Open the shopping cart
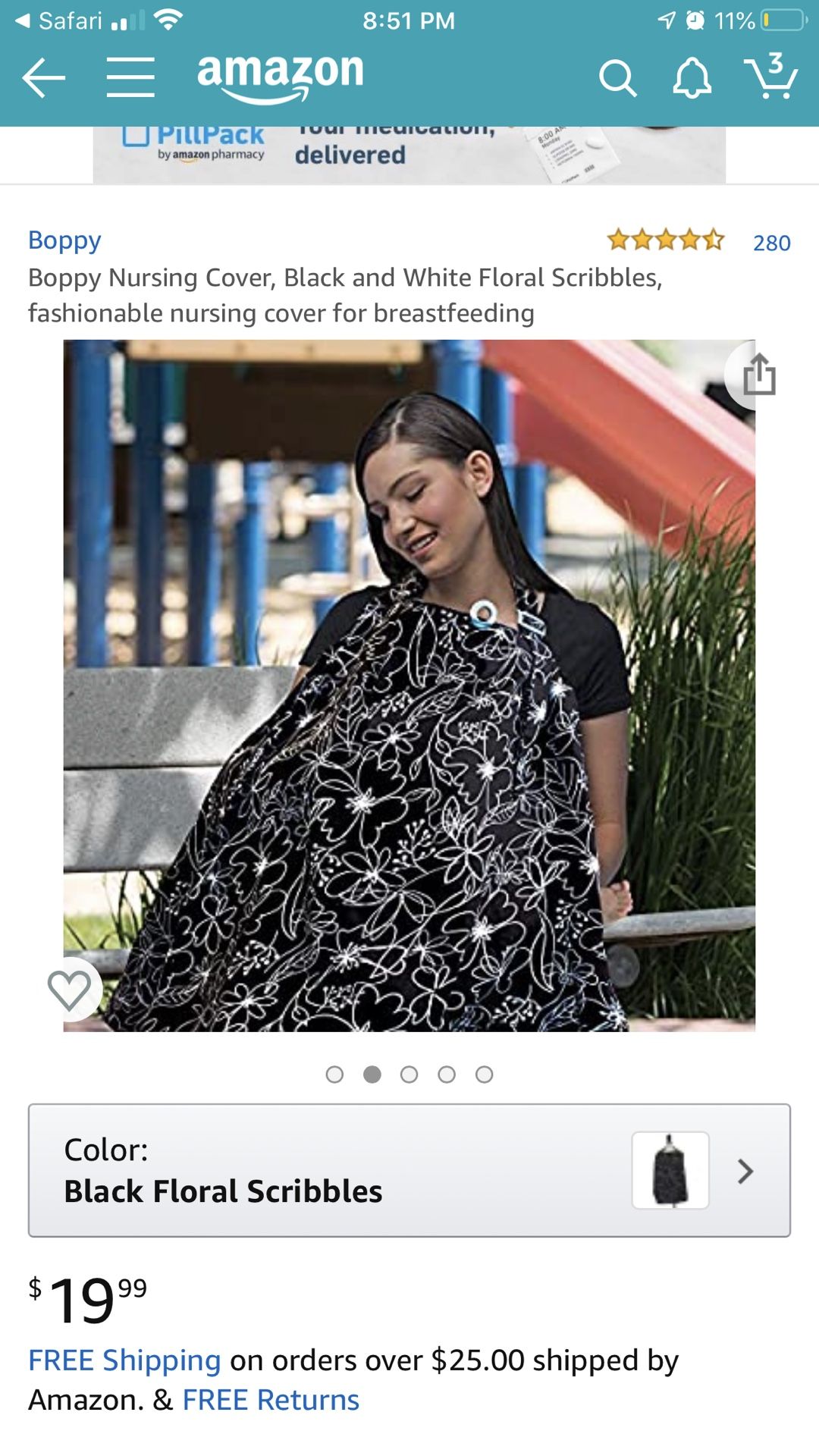The height and width of the screenshot is (1456, 819). (771, 76)
